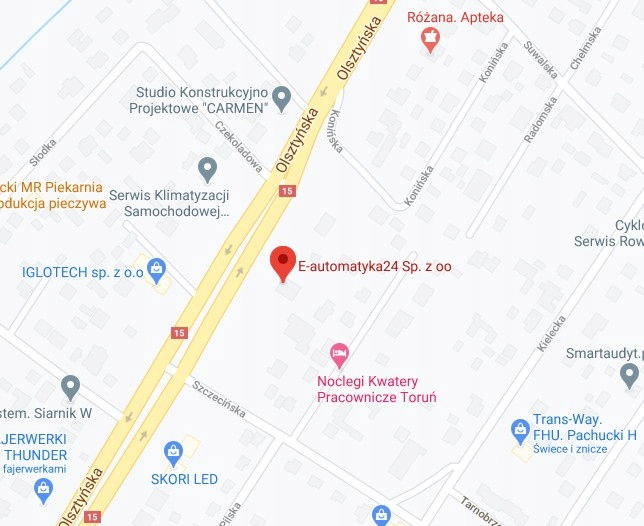Tap the IGLOTECH sp. z o.o shop pin
The width and height of the screenshot is (644, 526).
[x=156, y=268]
